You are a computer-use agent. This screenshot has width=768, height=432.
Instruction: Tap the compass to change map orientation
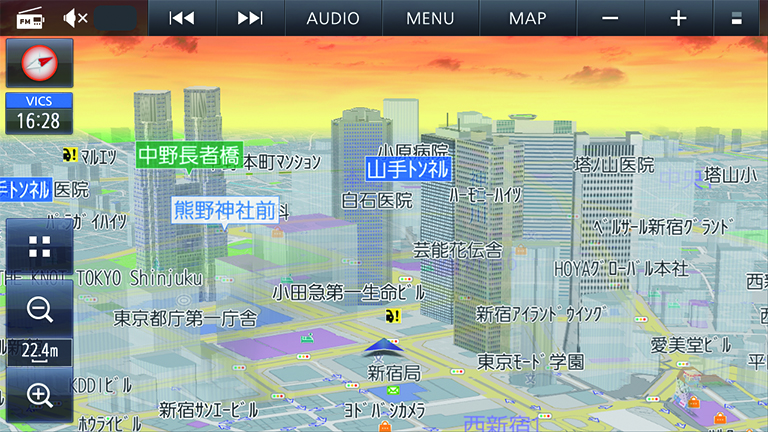pos(39,63)
